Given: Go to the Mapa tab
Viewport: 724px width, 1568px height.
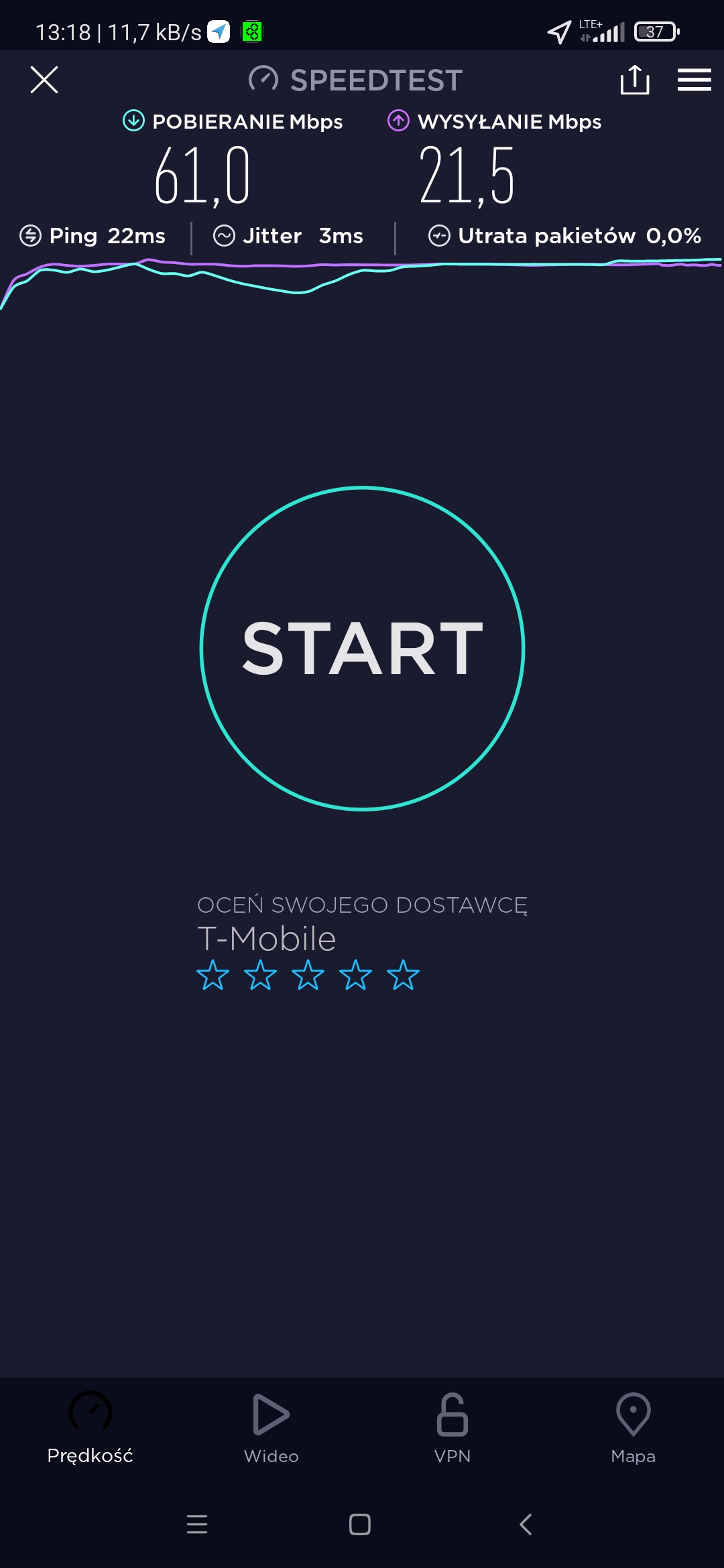Looking at the screenshot, I should click(x=633, y=1427).
